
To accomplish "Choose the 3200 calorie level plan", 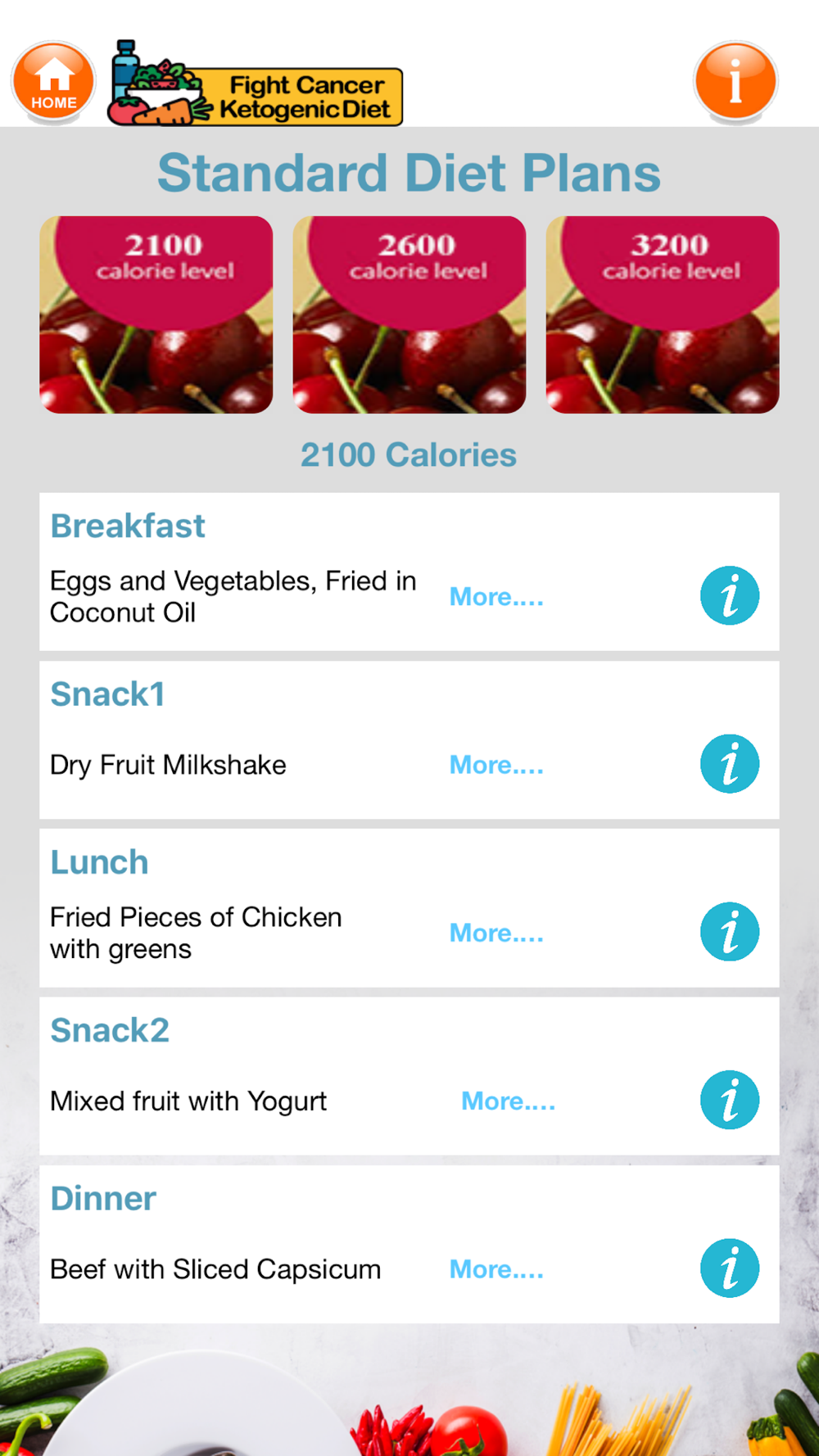I will (663, 314).
